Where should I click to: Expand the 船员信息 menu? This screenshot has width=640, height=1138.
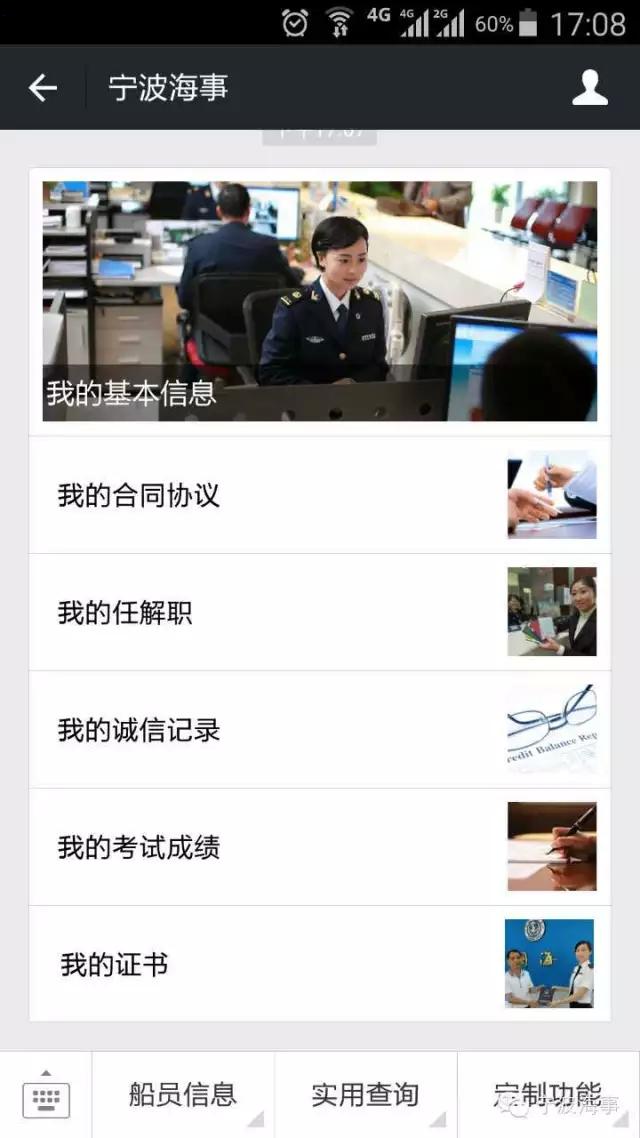point(183,1095)
